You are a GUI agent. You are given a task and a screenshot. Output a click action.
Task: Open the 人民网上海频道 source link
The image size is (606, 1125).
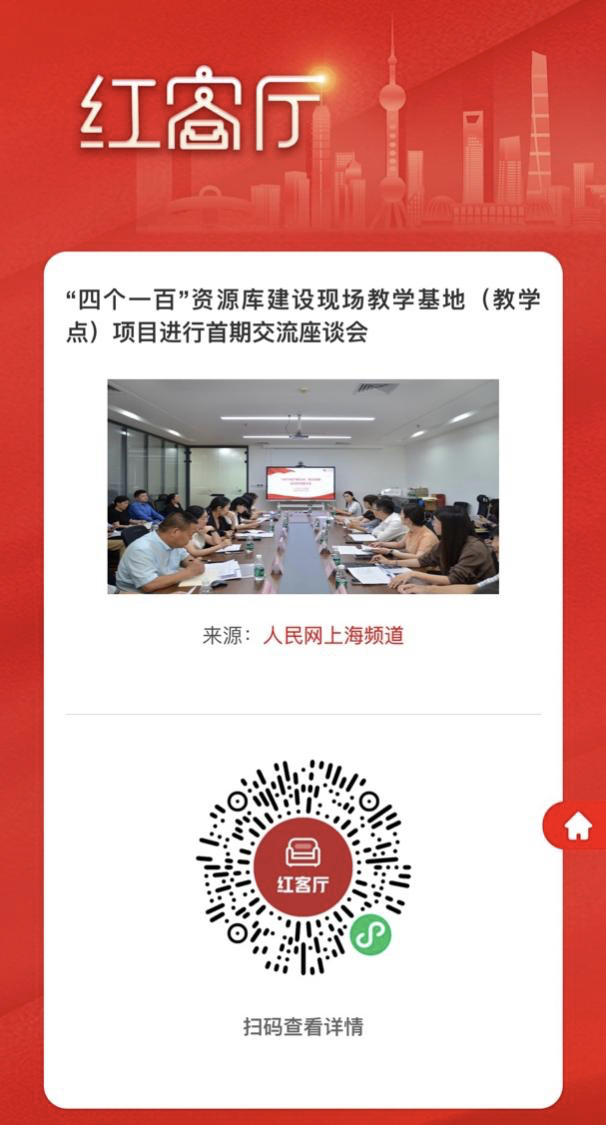click(333, 635)
